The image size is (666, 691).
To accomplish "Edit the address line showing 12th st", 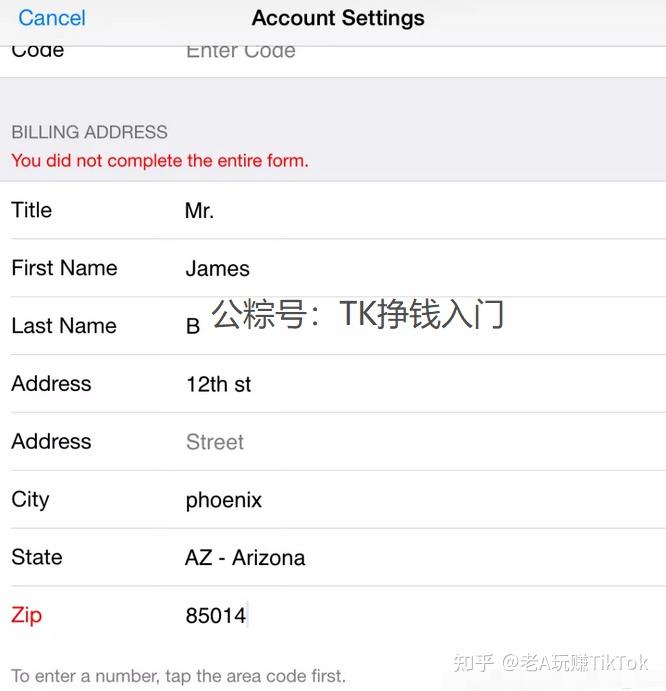I will [x=219, y=385].
